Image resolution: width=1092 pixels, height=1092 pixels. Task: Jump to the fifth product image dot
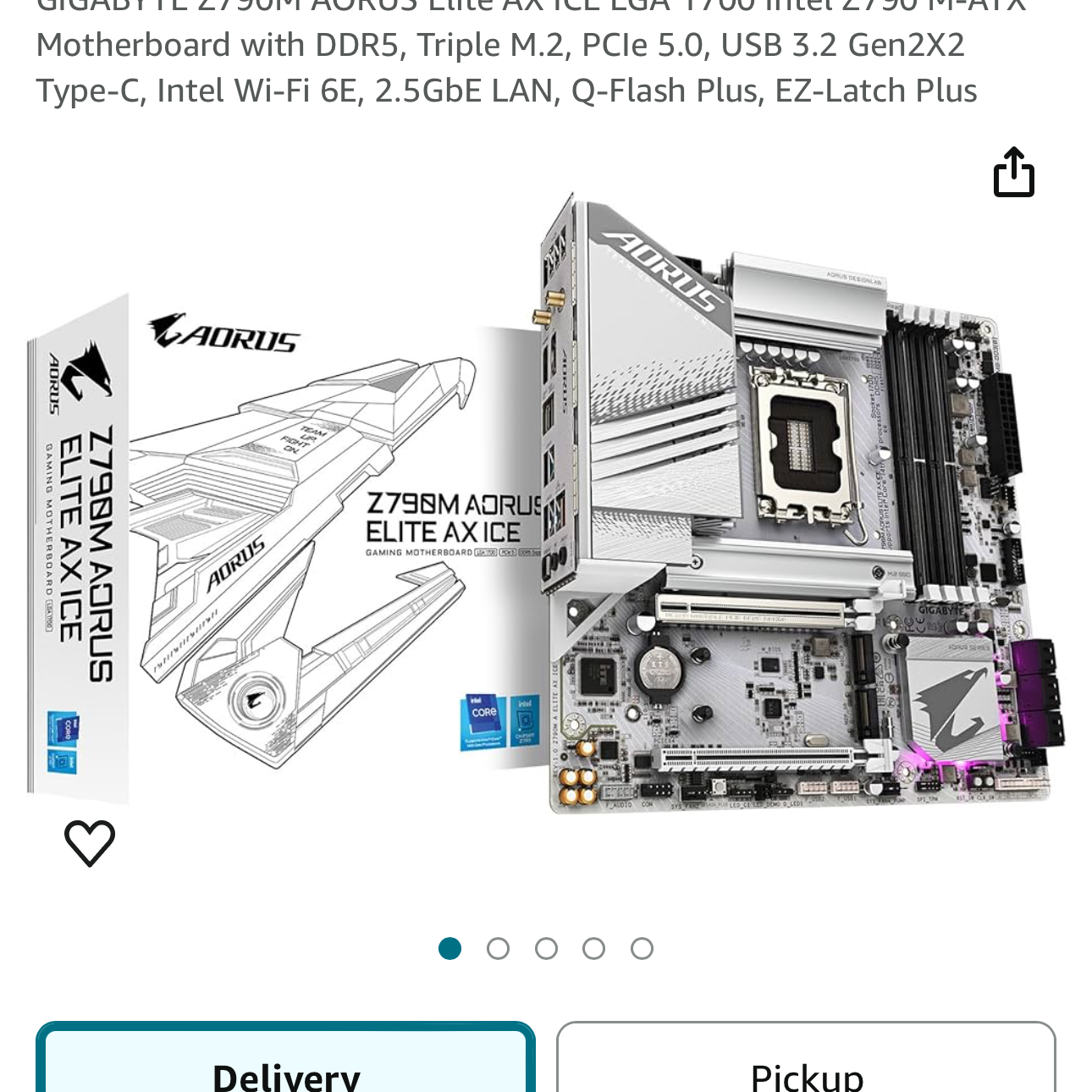(642, 948)
